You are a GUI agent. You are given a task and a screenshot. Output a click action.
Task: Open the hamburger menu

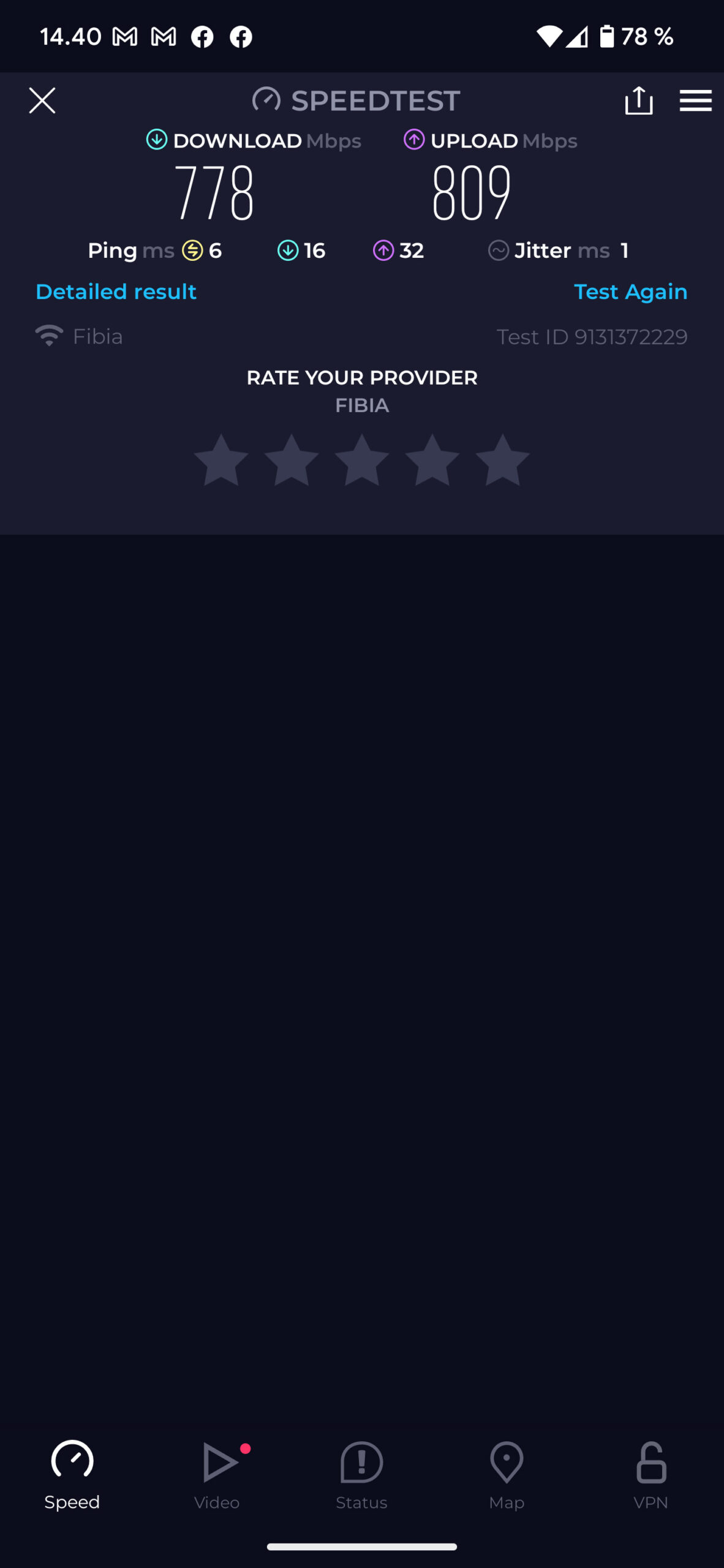pos(695,100)
